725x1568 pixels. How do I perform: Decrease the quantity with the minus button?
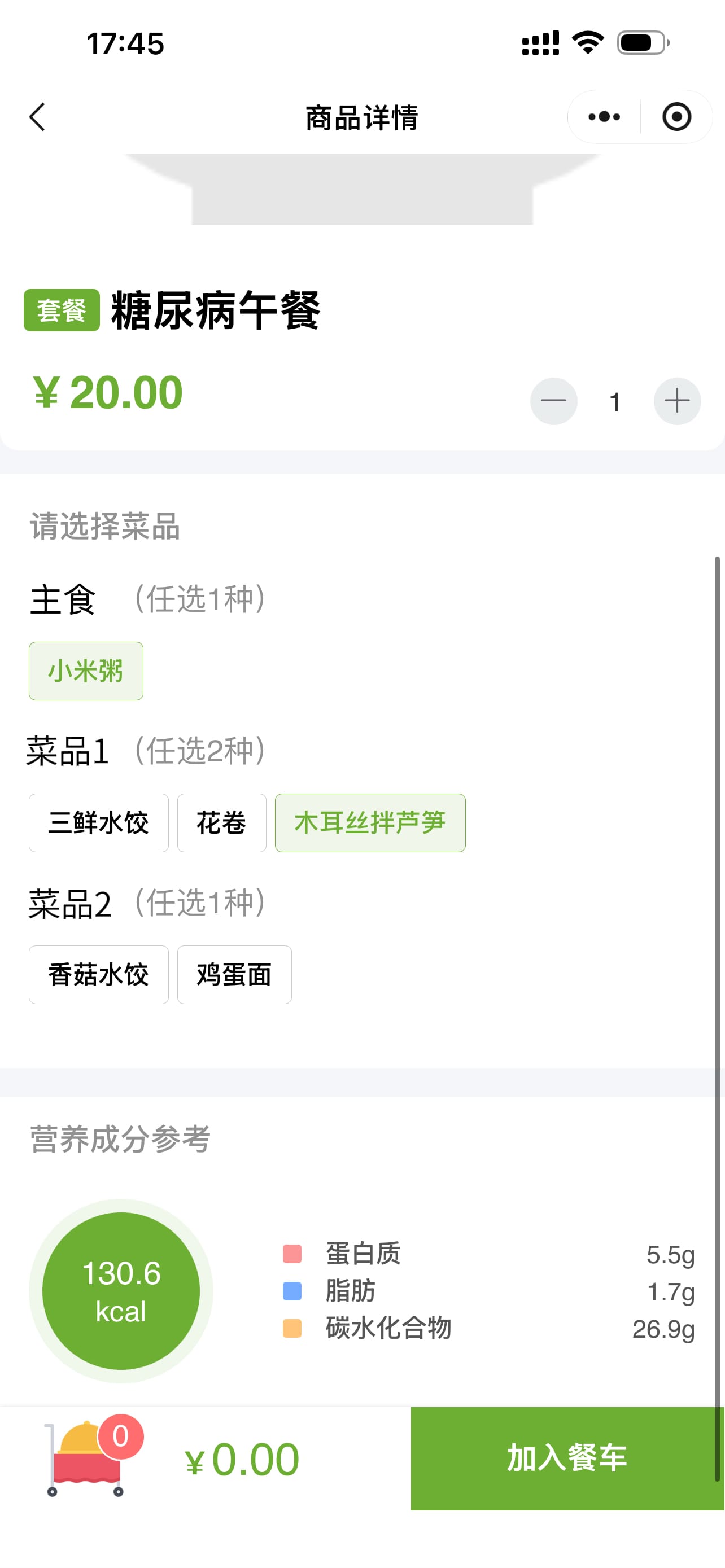tap(553, 401)
